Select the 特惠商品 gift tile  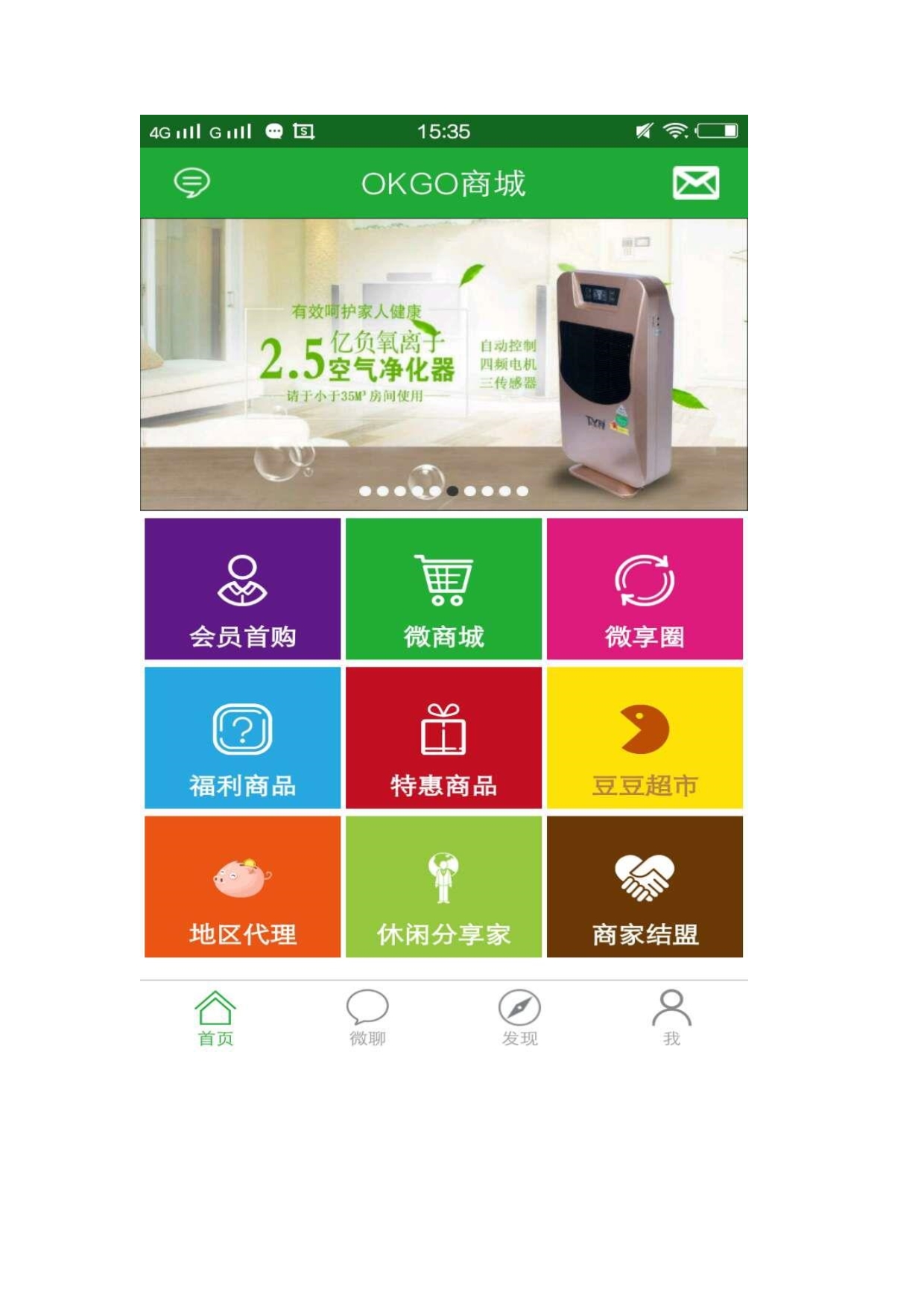point(443,738)
